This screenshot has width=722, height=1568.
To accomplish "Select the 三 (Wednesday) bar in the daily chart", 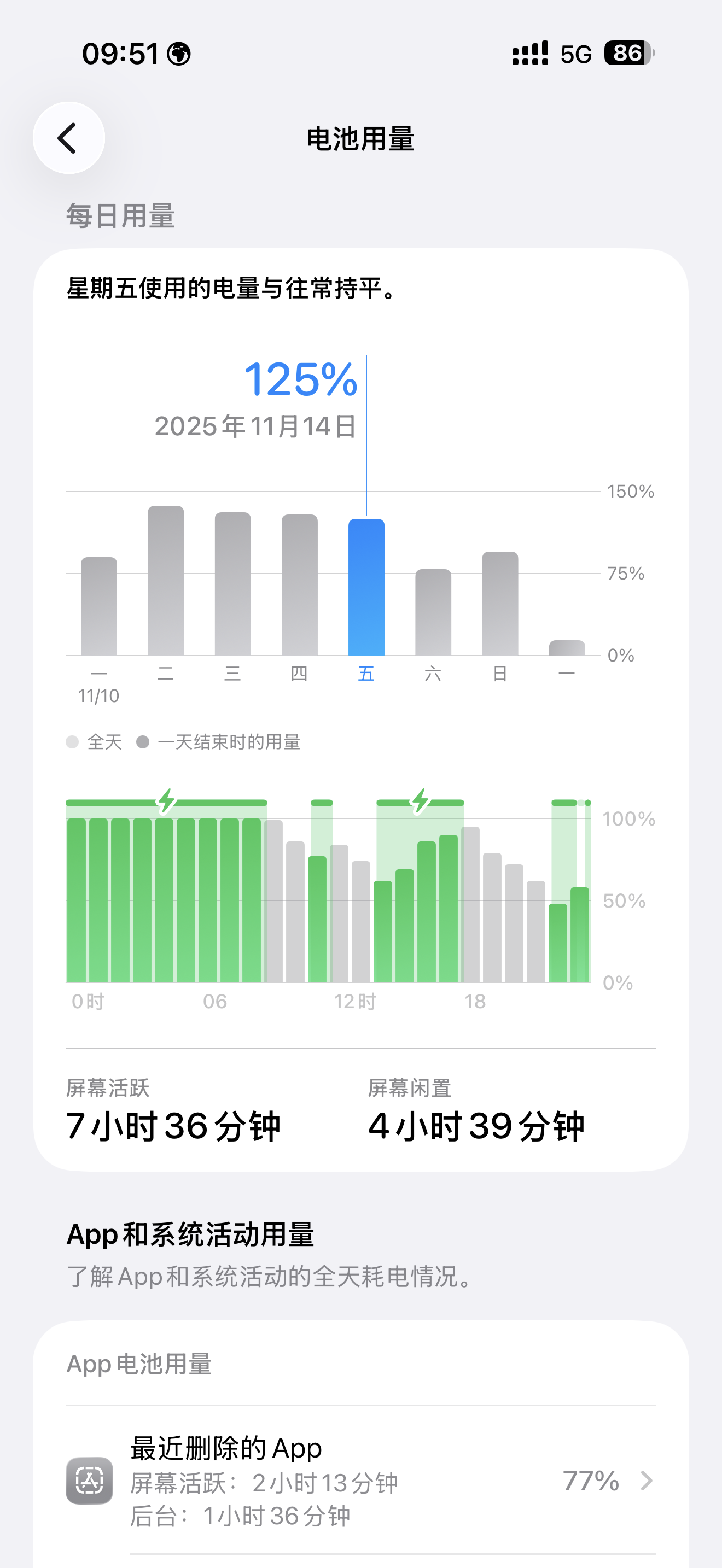I will [232, 584].
